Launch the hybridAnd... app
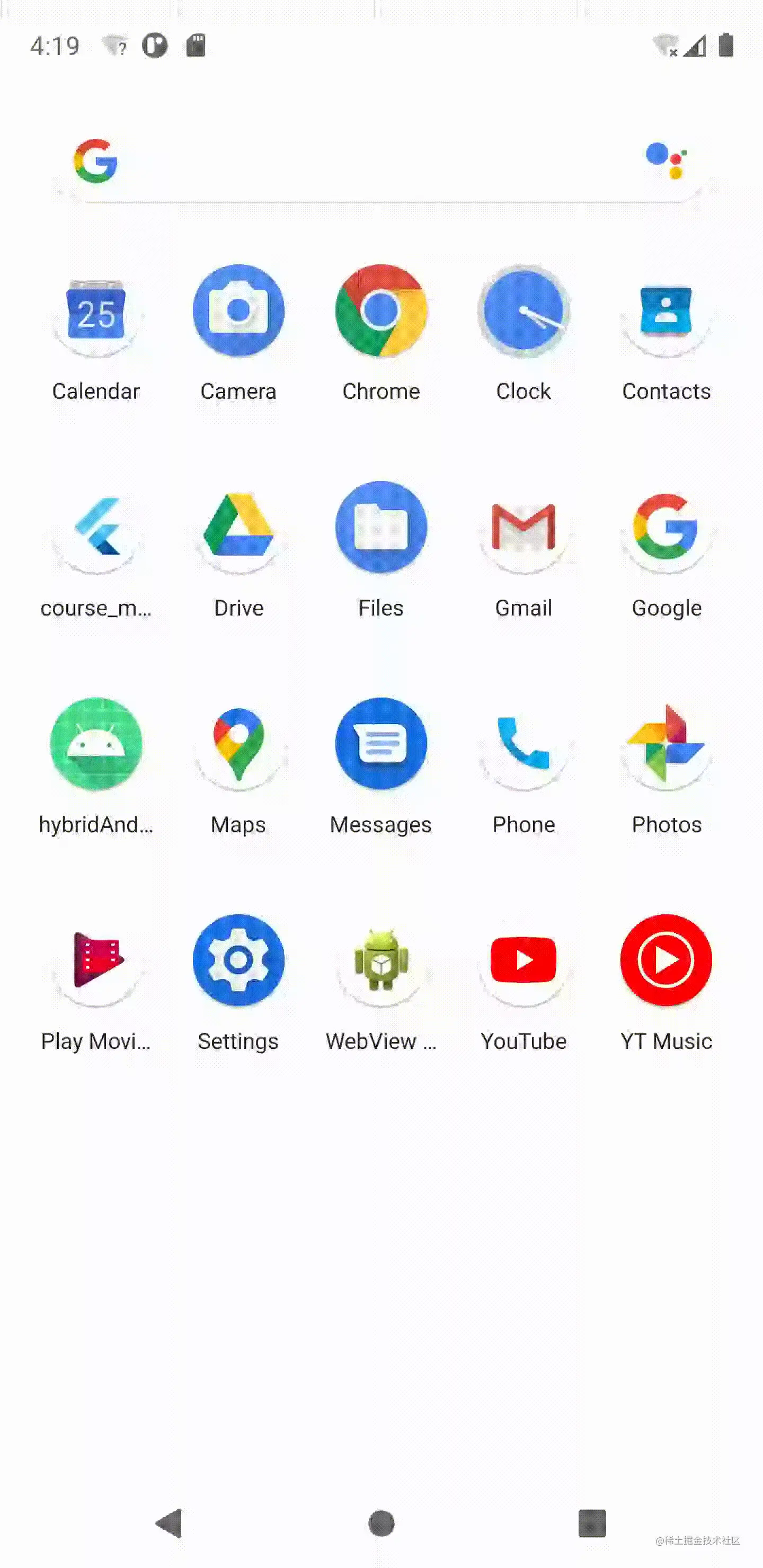763x1568 pixels. point(96,744)
